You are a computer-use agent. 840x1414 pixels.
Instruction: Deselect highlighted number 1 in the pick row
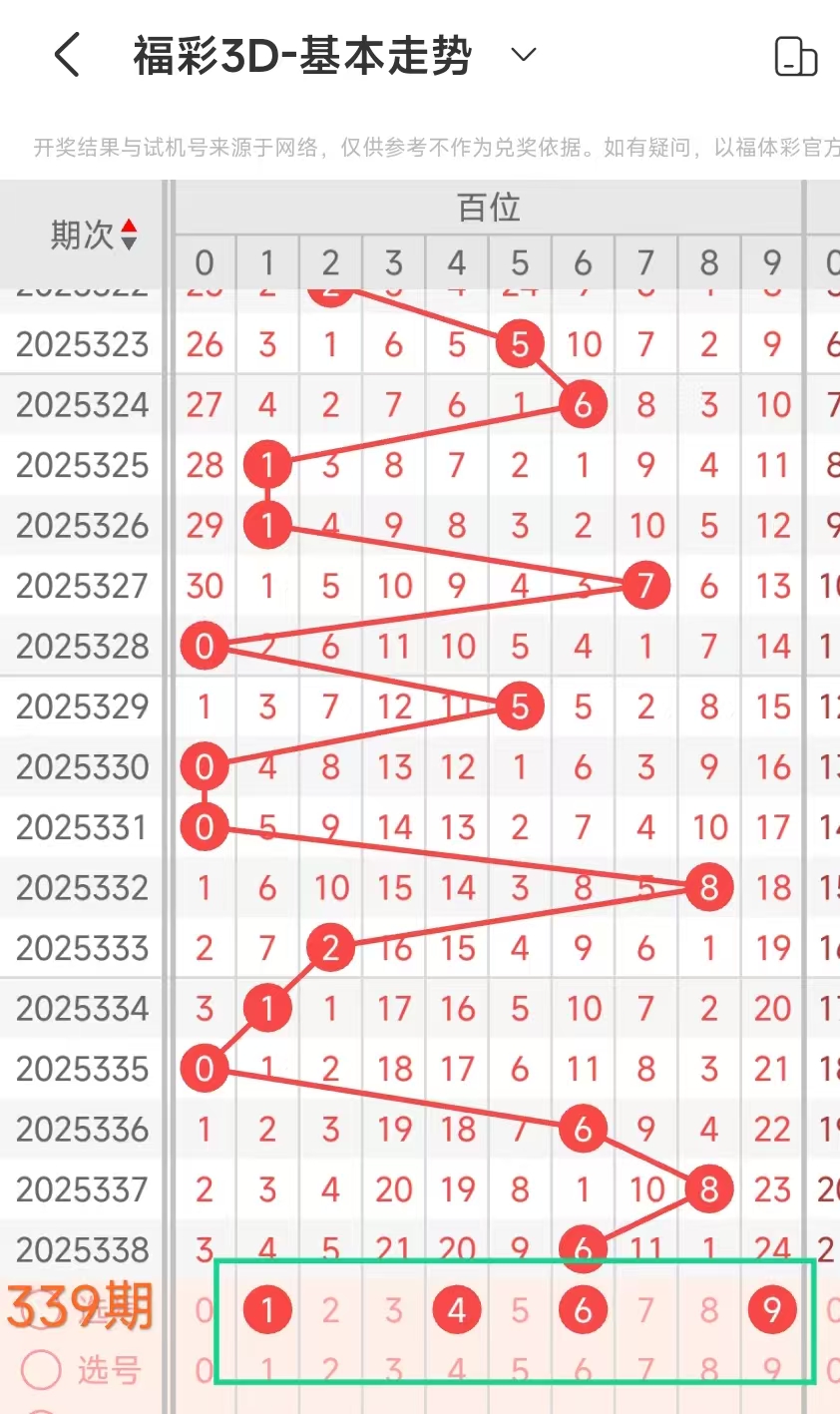point(267,1309)
